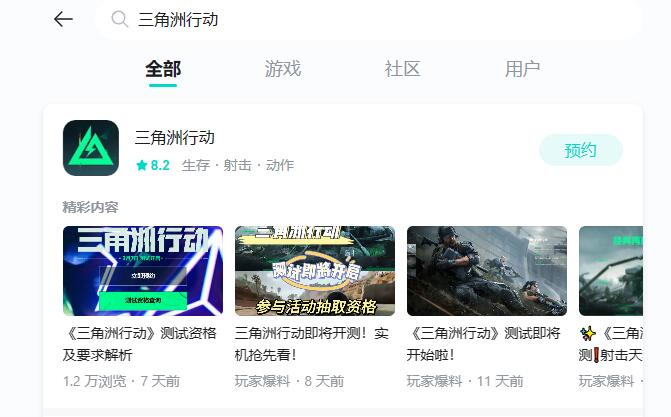The width and height of the screenshot is (671, 417).
Task: Tap the 预约 button for 三角洲行动
Action: (x=580, y=150)
